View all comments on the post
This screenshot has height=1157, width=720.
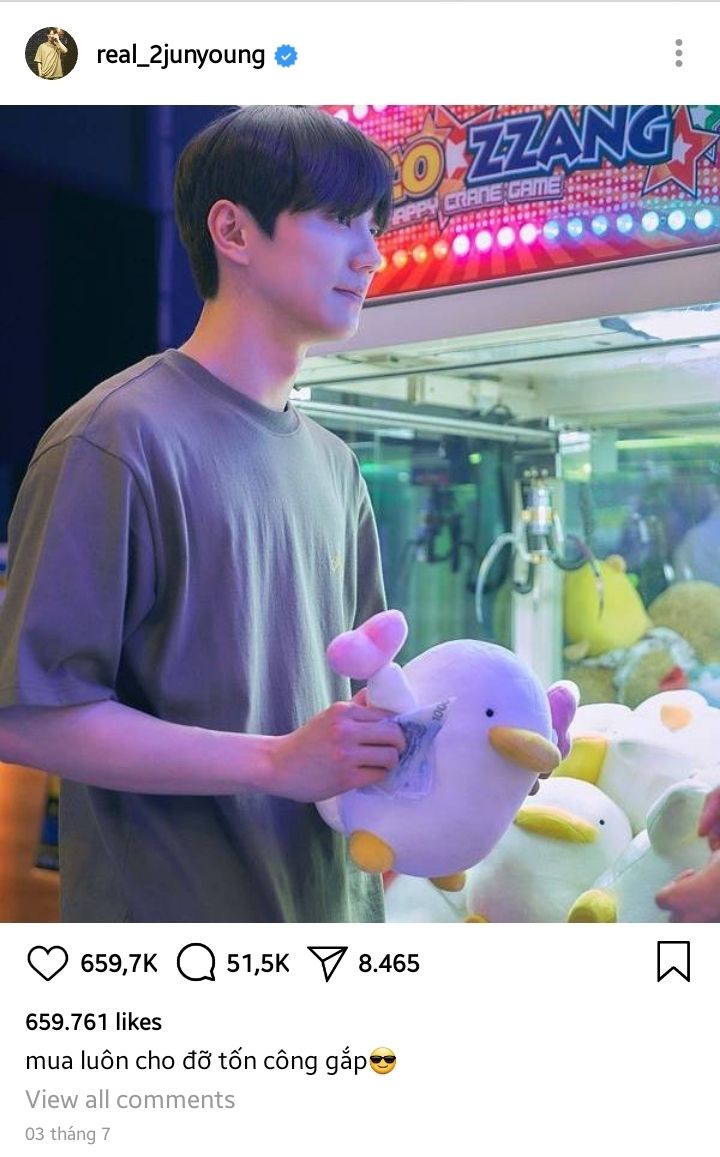[x=130, y=1099]
